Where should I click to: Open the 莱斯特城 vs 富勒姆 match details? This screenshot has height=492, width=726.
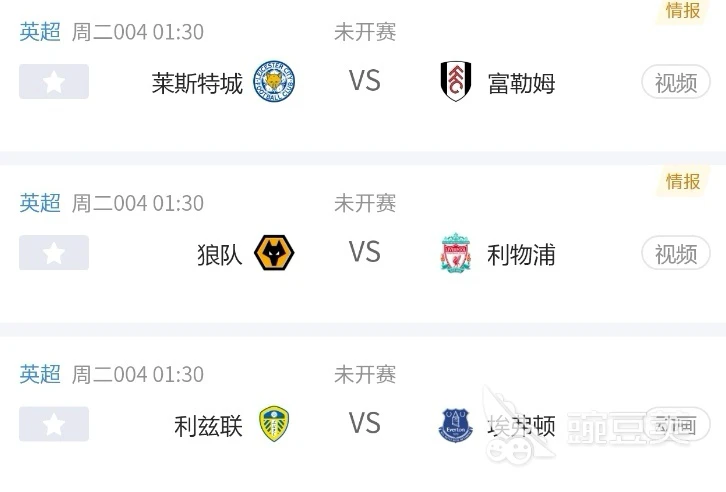tap(364, 81)
